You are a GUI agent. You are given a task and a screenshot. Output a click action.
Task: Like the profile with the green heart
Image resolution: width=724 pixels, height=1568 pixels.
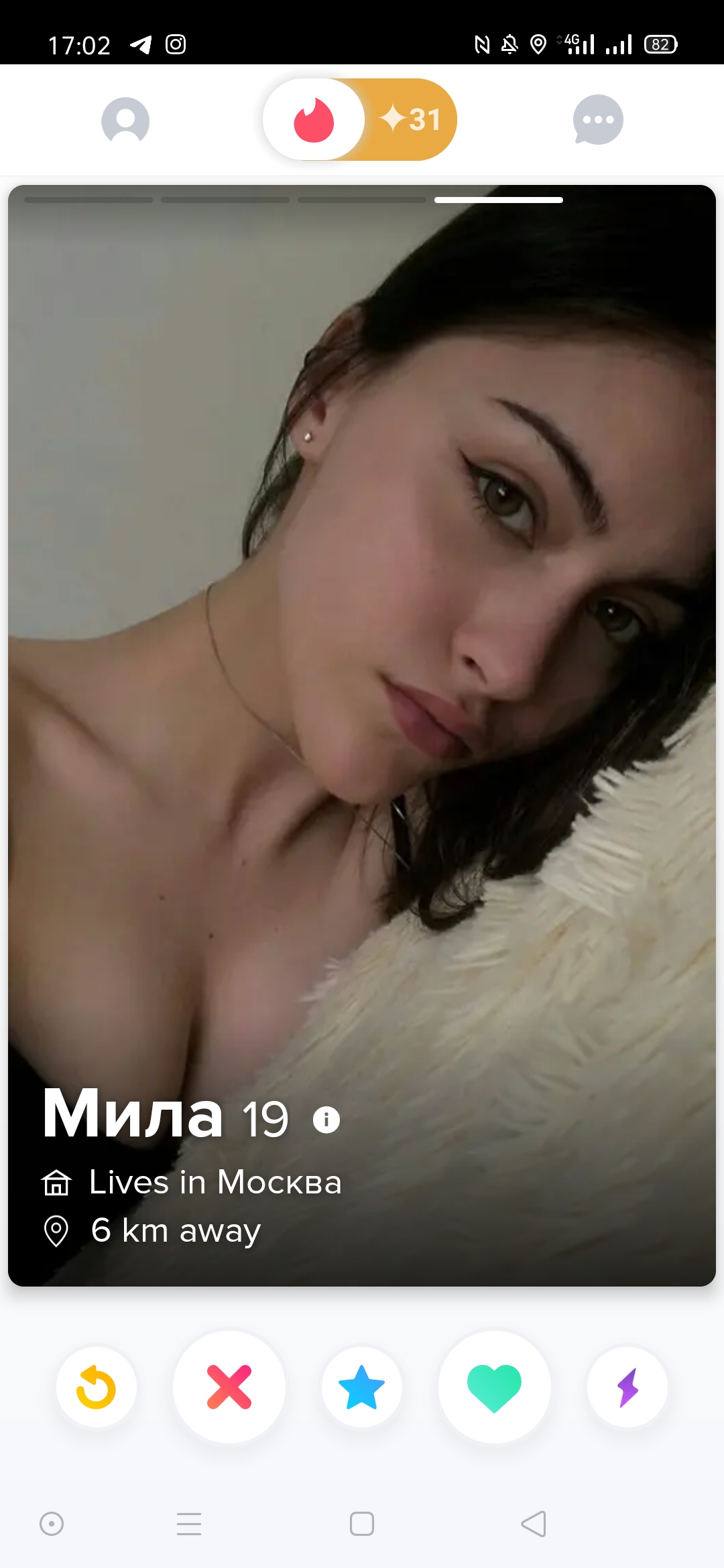pos(494,1386)
